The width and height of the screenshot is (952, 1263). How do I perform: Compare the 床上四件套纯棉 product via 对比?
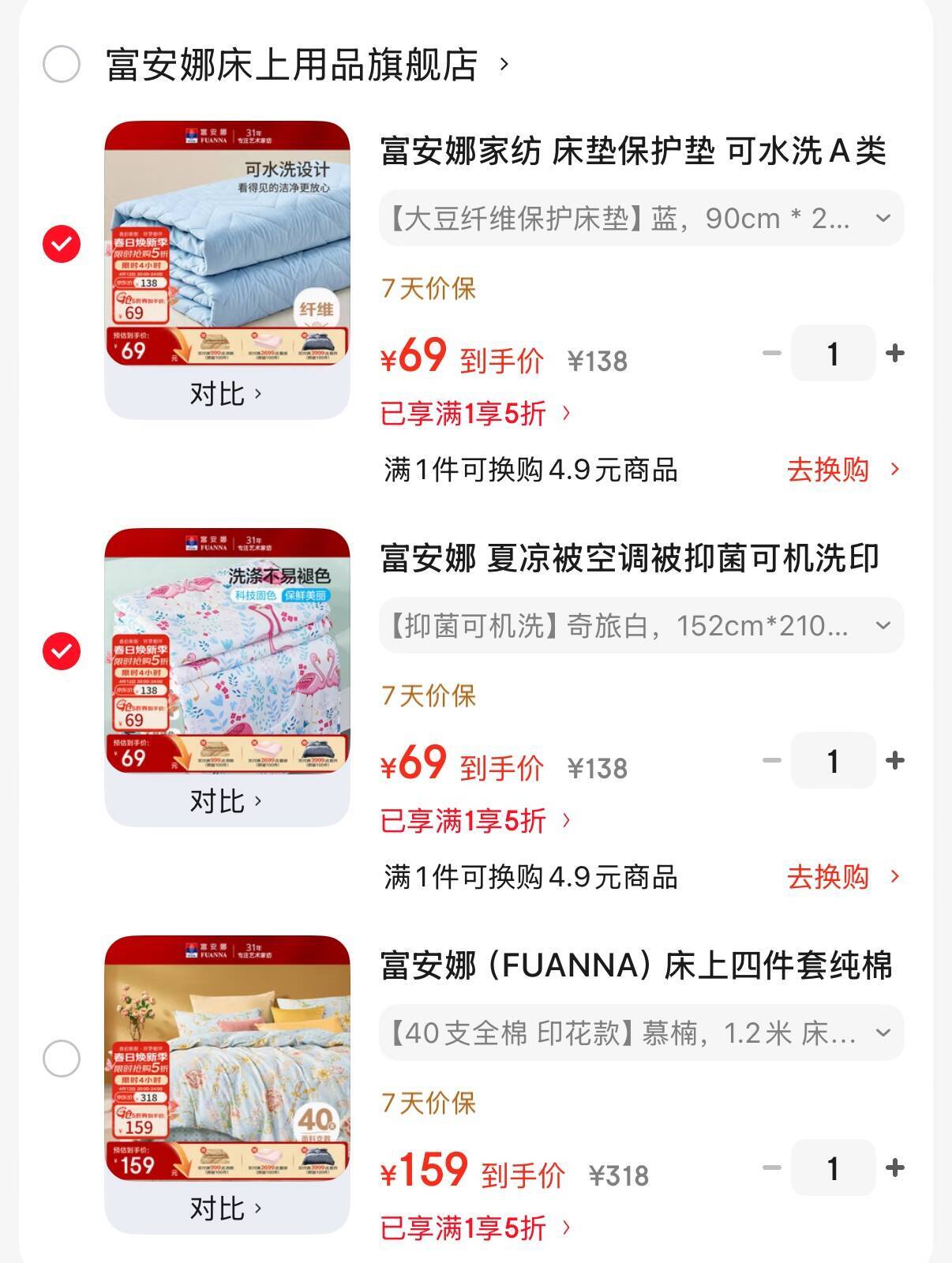click(x=226, y=1208)
